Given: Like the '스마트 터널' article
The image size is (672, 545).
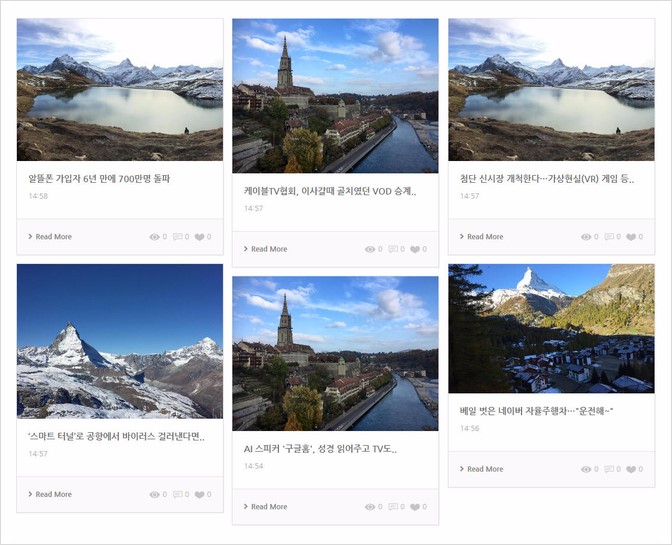Looking at the screenshot, I should tap(200, 494).
